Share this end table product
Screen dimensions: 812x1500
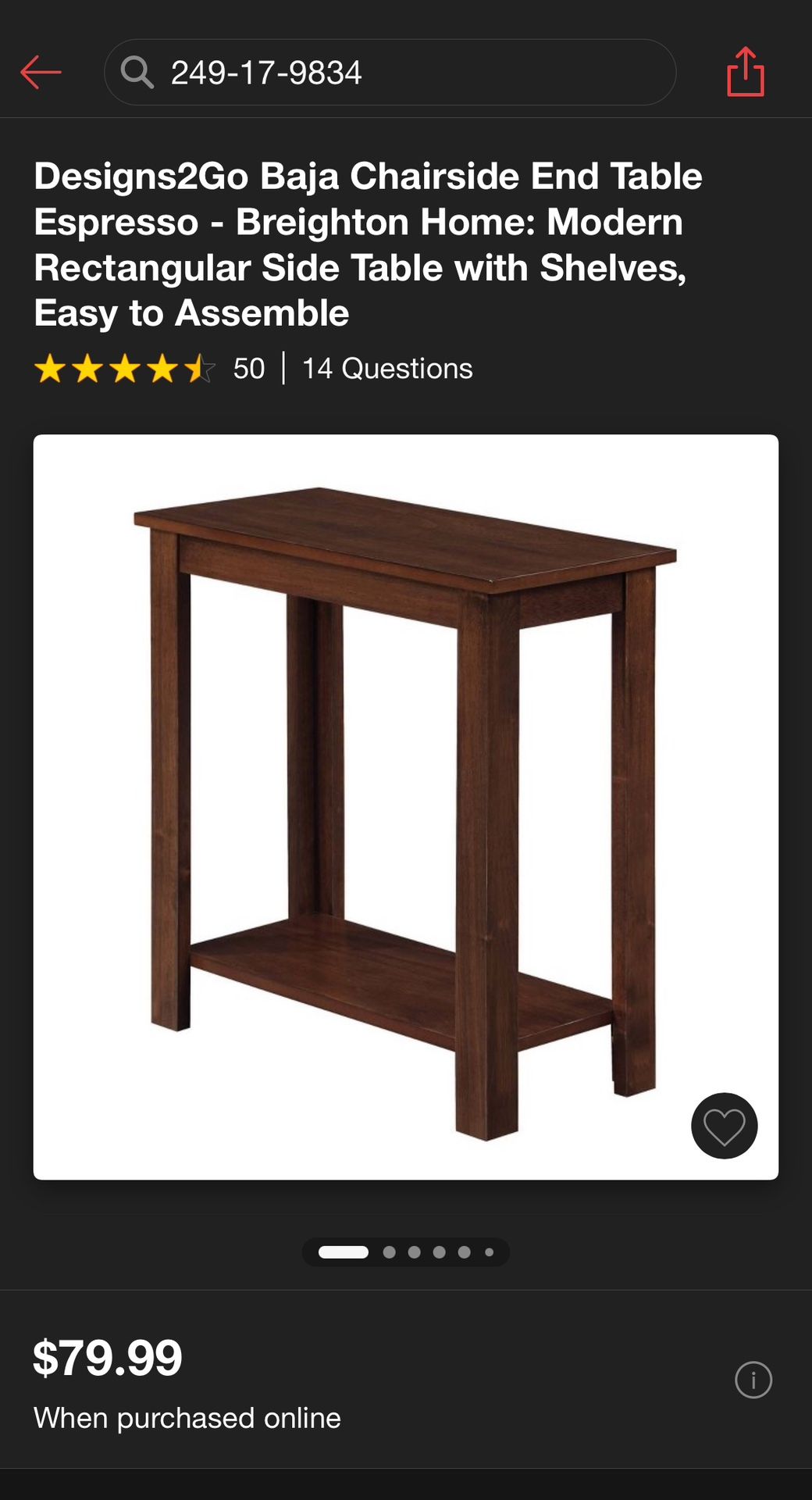[745, 72]
